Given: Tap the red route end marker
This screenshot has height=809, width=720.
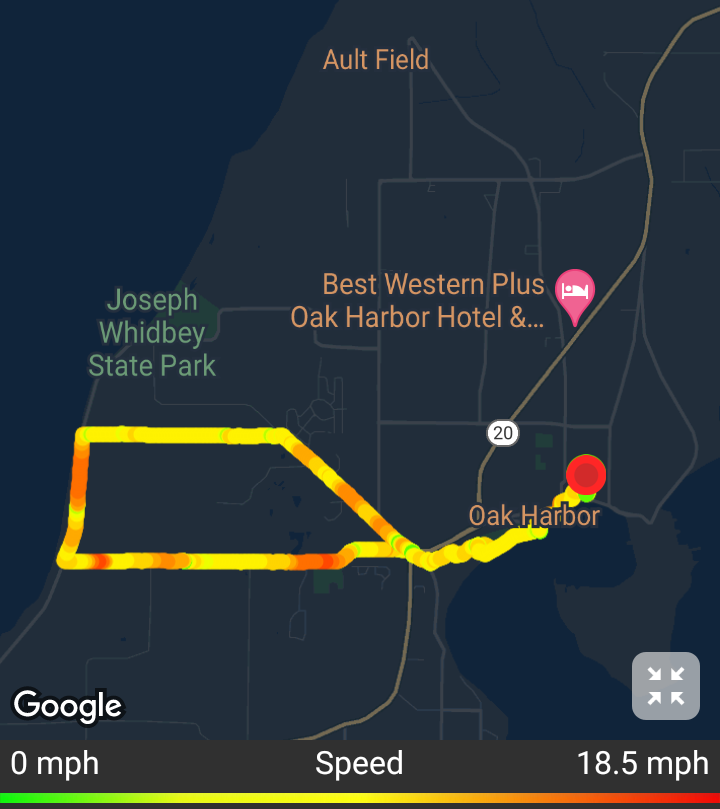Looking at the screenshot, I should tap(586, 474).
